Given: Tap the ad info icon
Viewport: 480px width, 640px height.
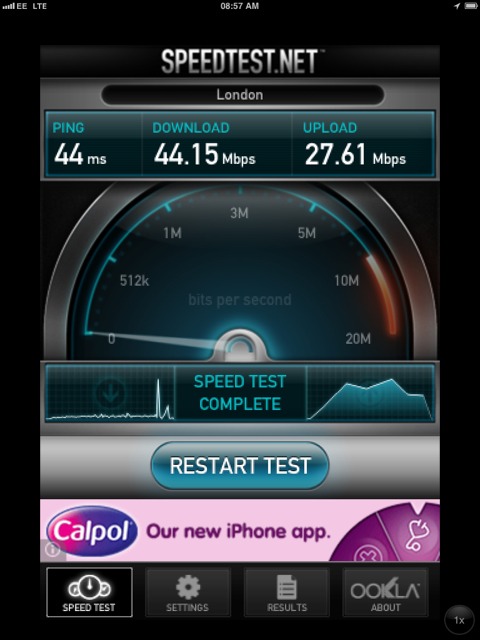Looking at the screenshot, I should (x=52, y=550).
